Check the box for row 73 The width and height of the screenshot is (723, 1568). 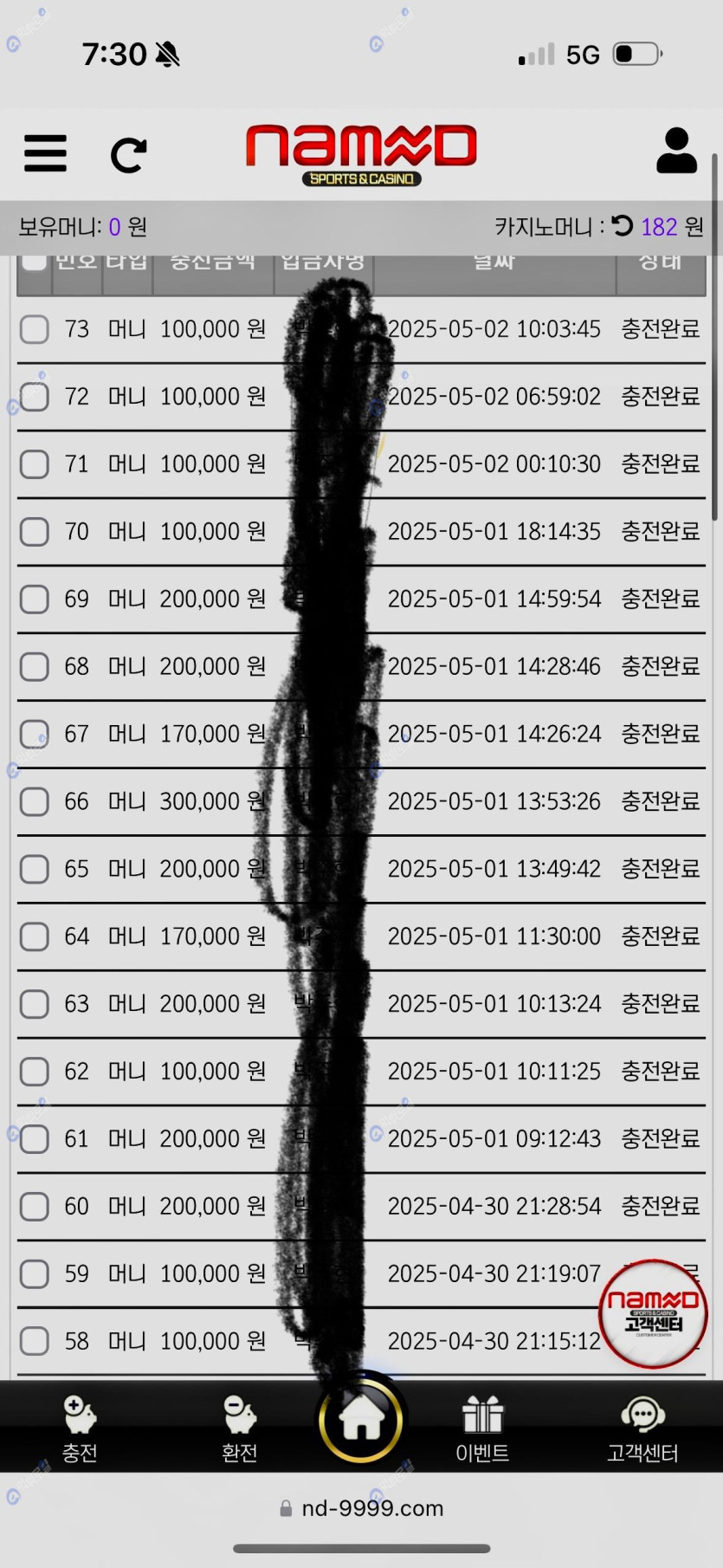35,329
